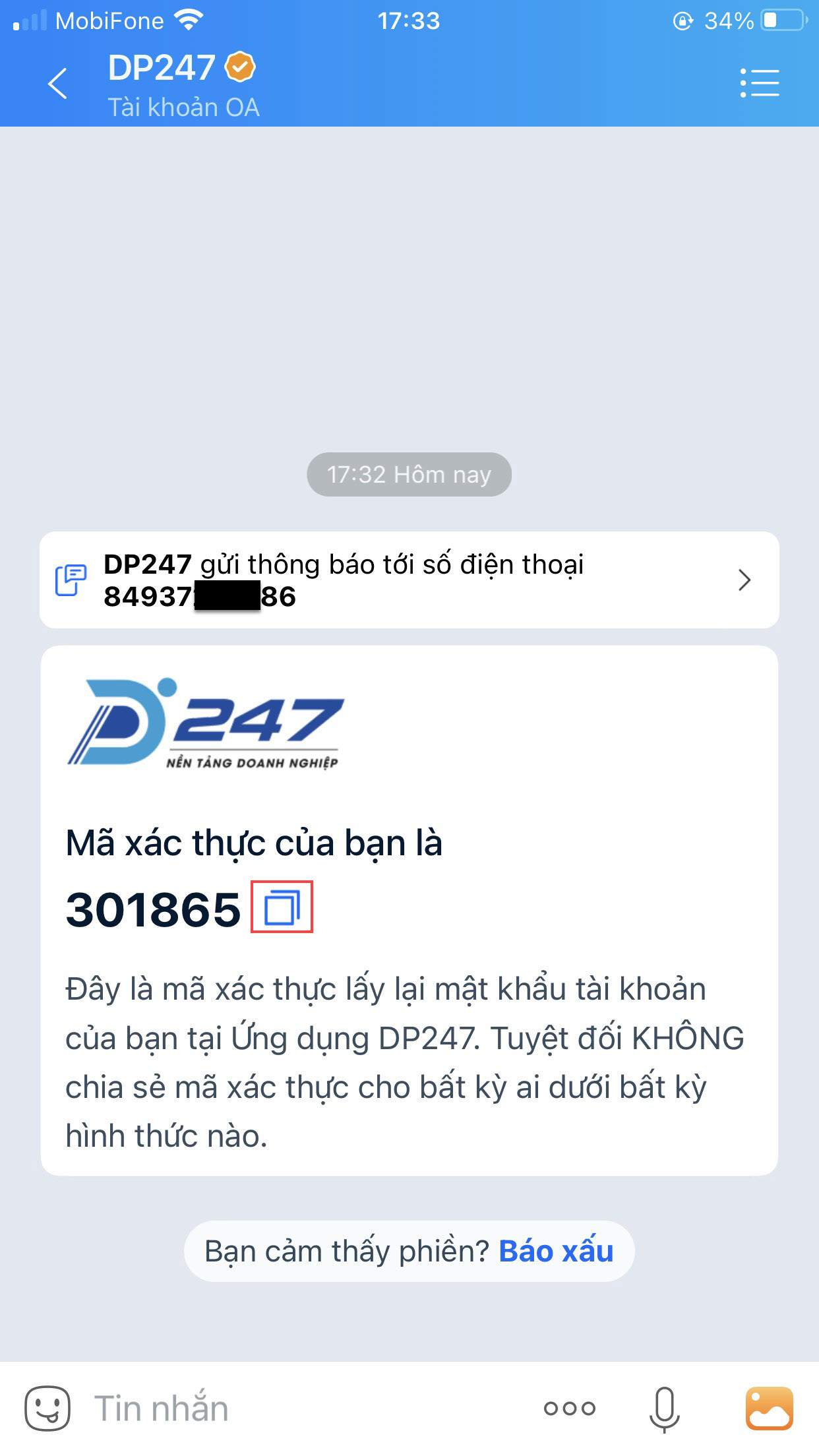Go back from the DP247 chat
The image size is (819, 1456).
pyautogui.click(x=58, y=84)
